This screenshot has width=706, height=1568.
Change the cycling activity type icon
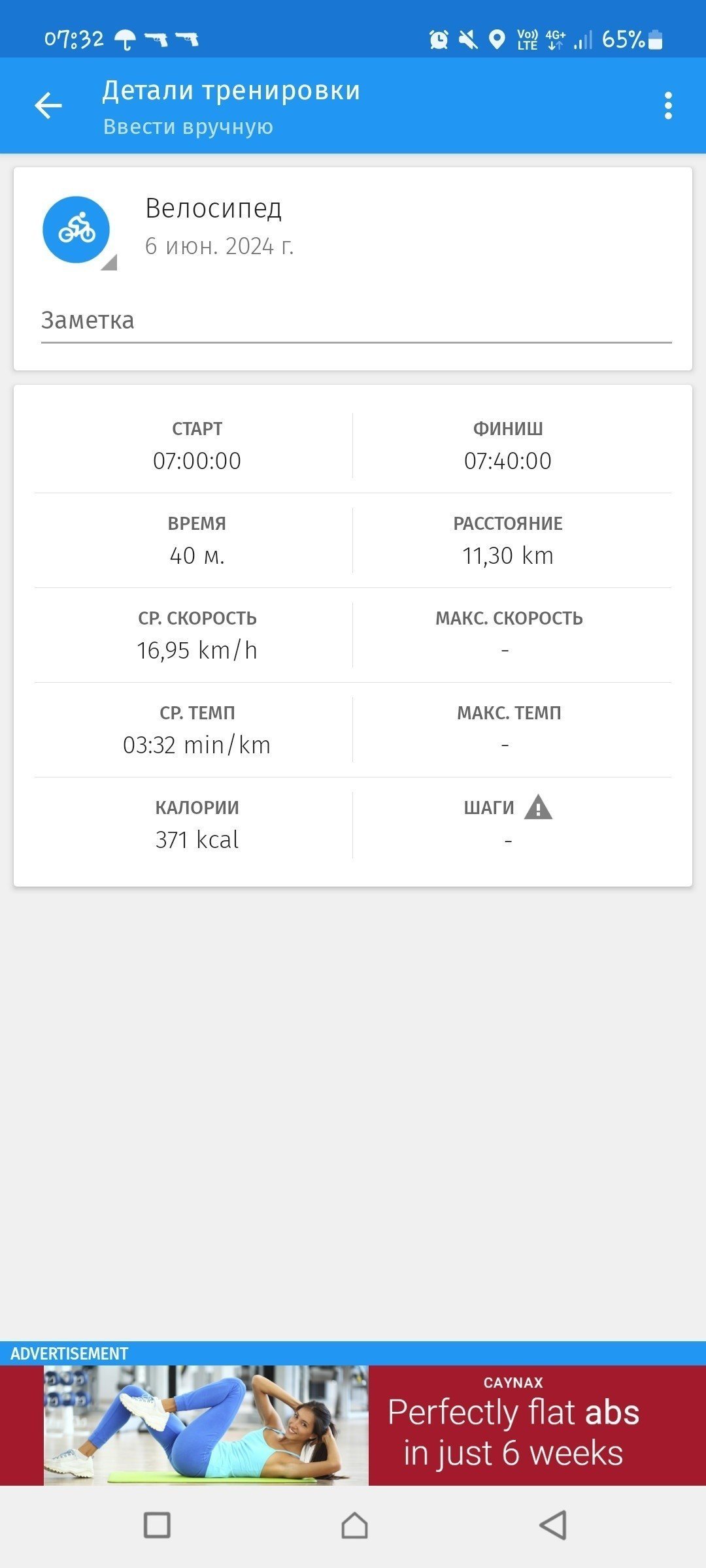(x=77, y=231)
